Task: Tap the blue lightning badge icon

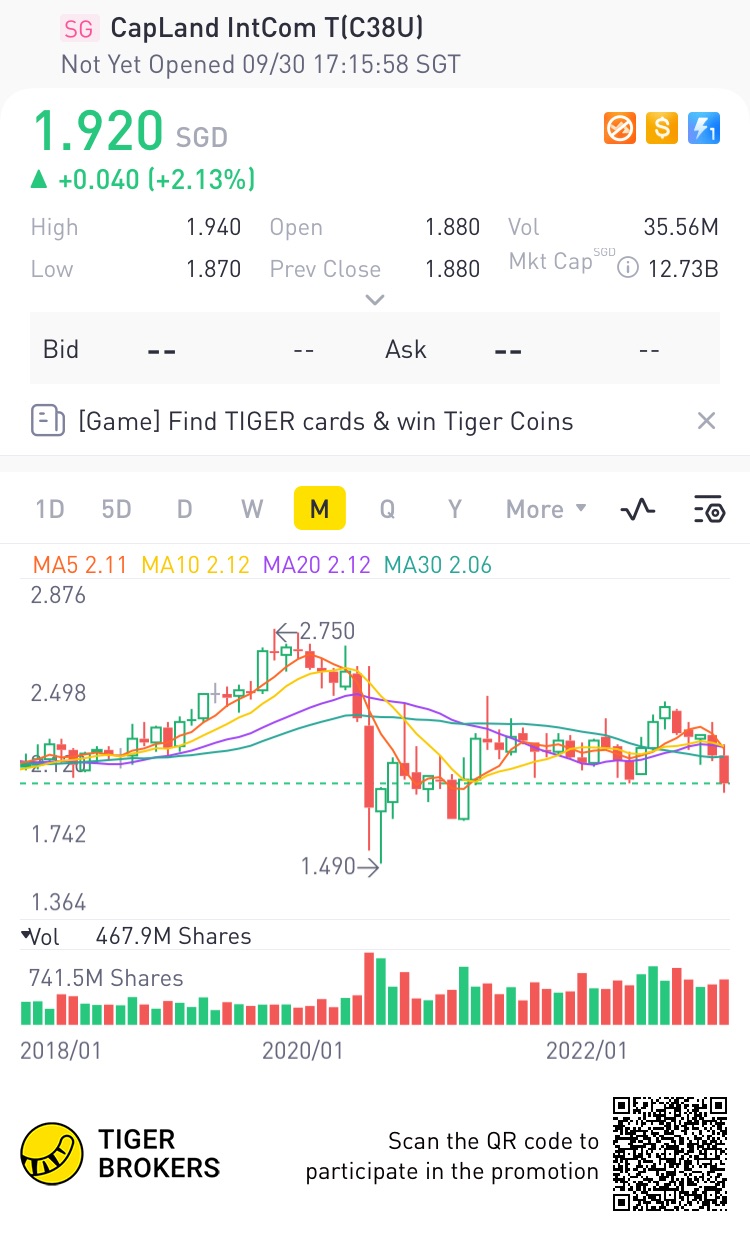Action: [704, 128]
